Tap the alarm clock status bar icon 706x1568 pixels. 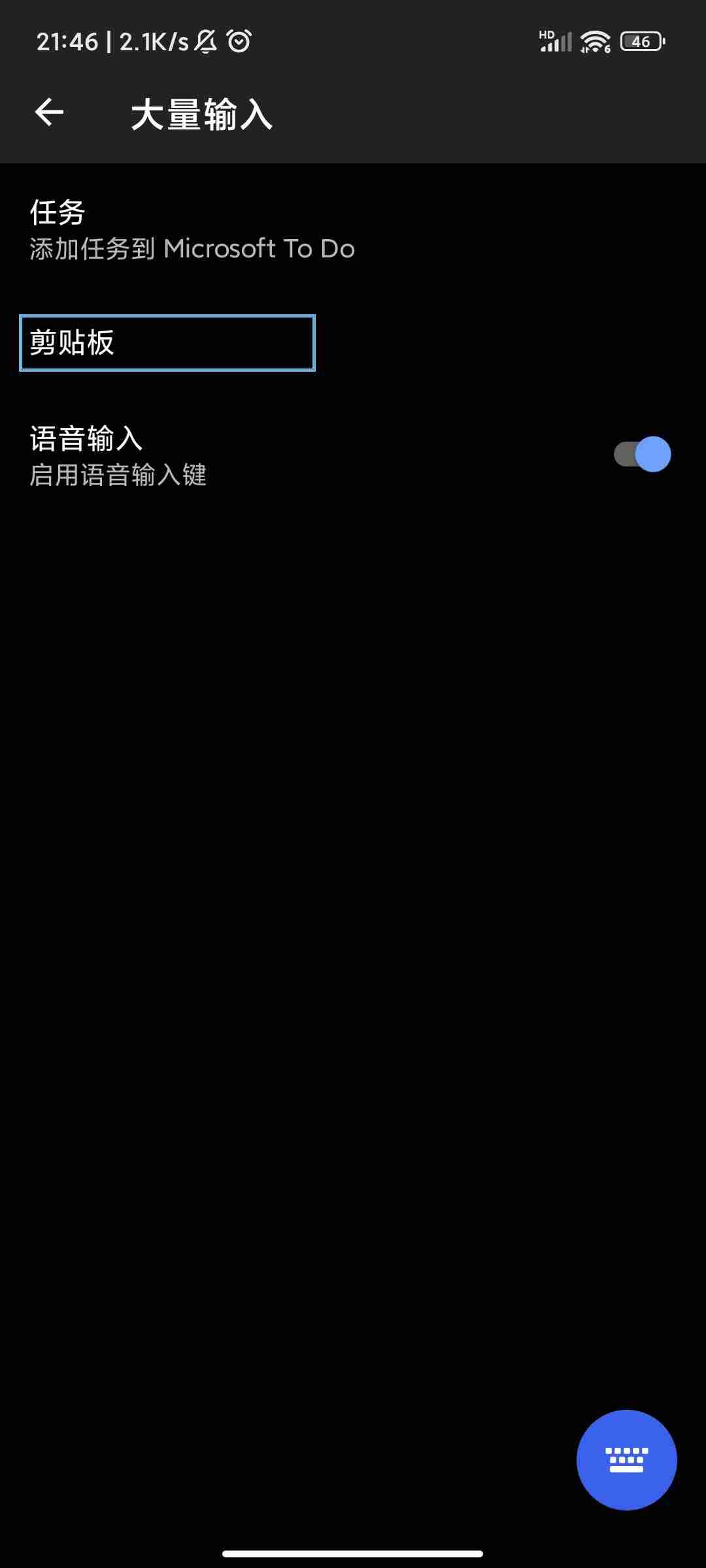239,41
